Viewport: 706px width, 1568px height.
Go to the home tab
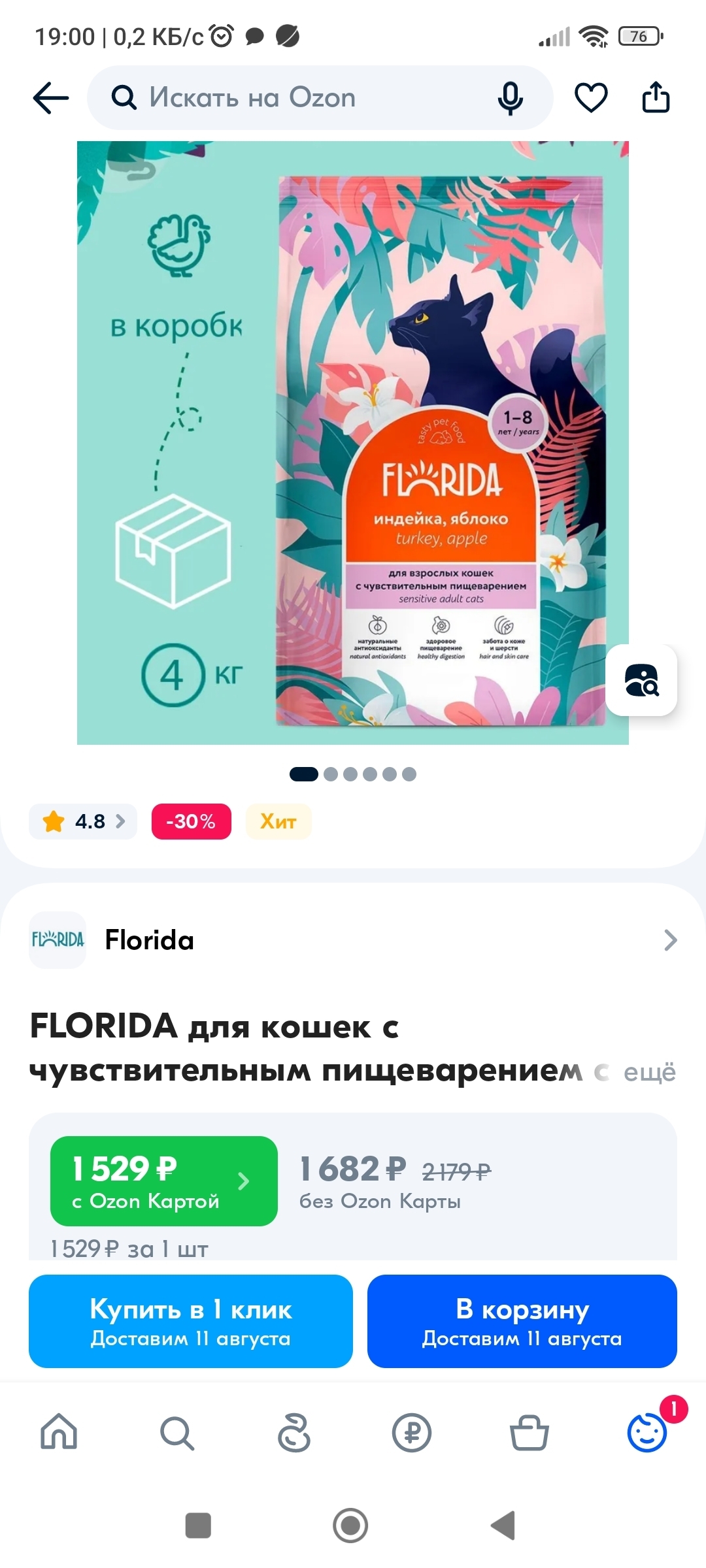59,1432
